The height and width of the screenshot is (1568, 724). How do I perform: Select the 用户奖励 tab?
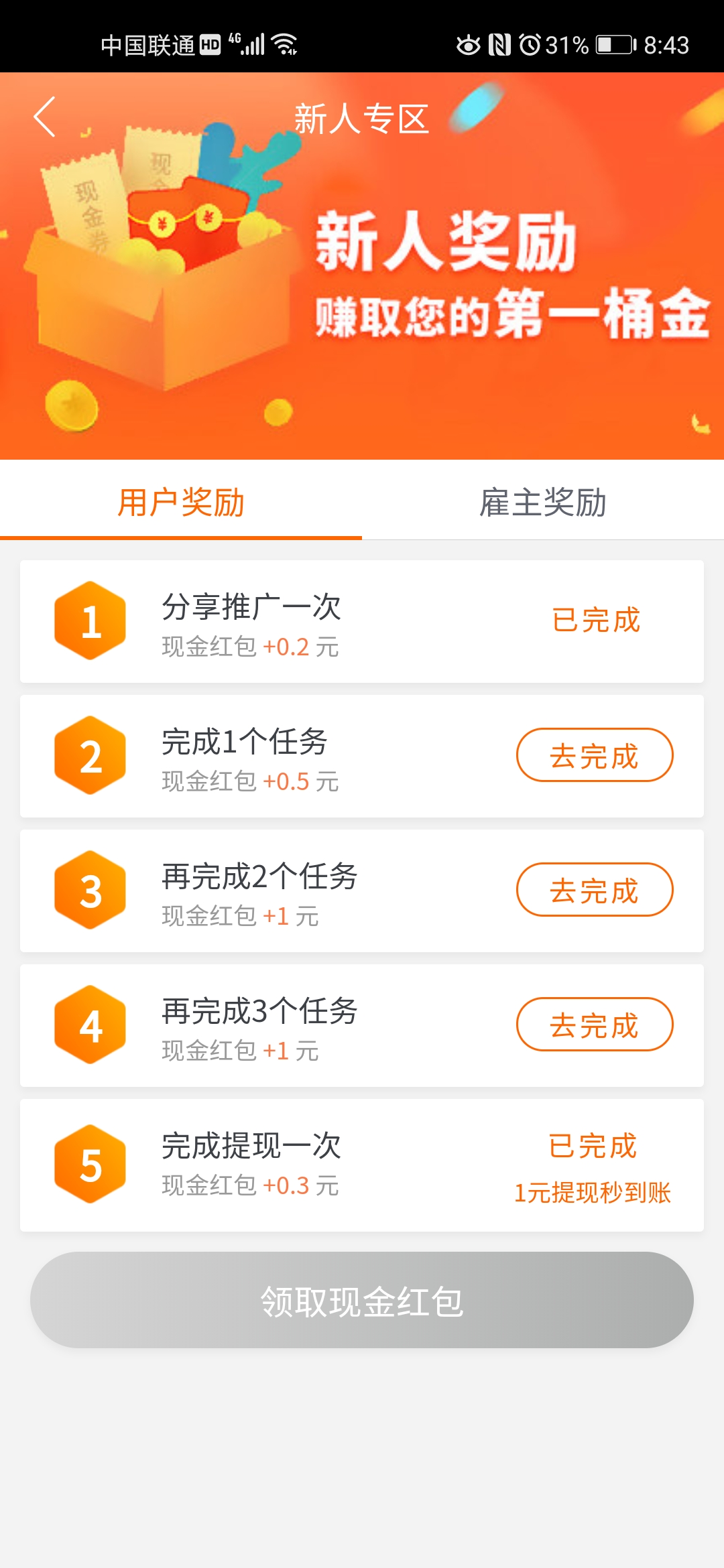click(x=181, y=503)
